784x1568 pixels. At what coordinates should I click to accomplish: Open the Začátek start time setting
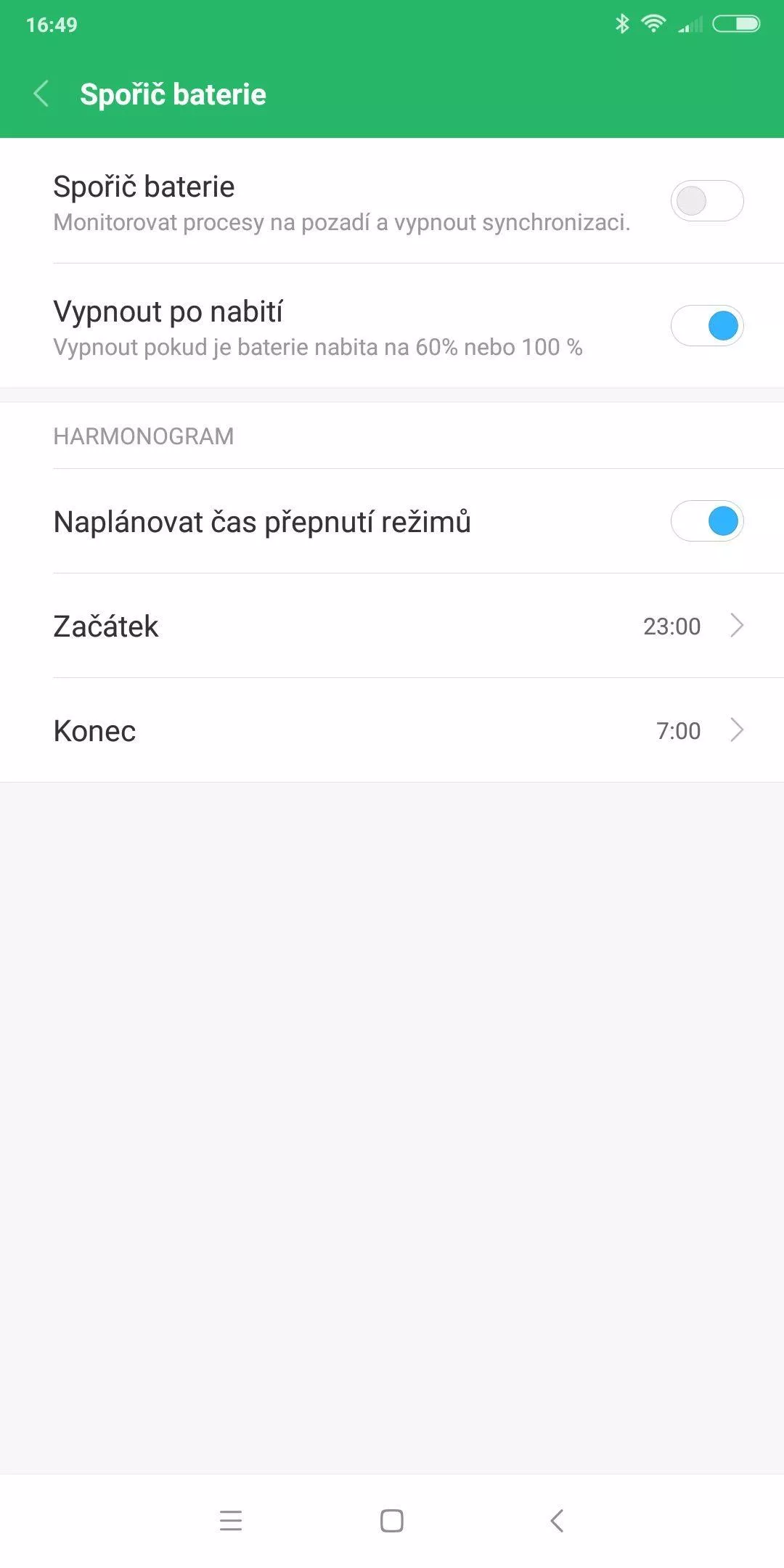pyautogui.click(x=392, y=626)
